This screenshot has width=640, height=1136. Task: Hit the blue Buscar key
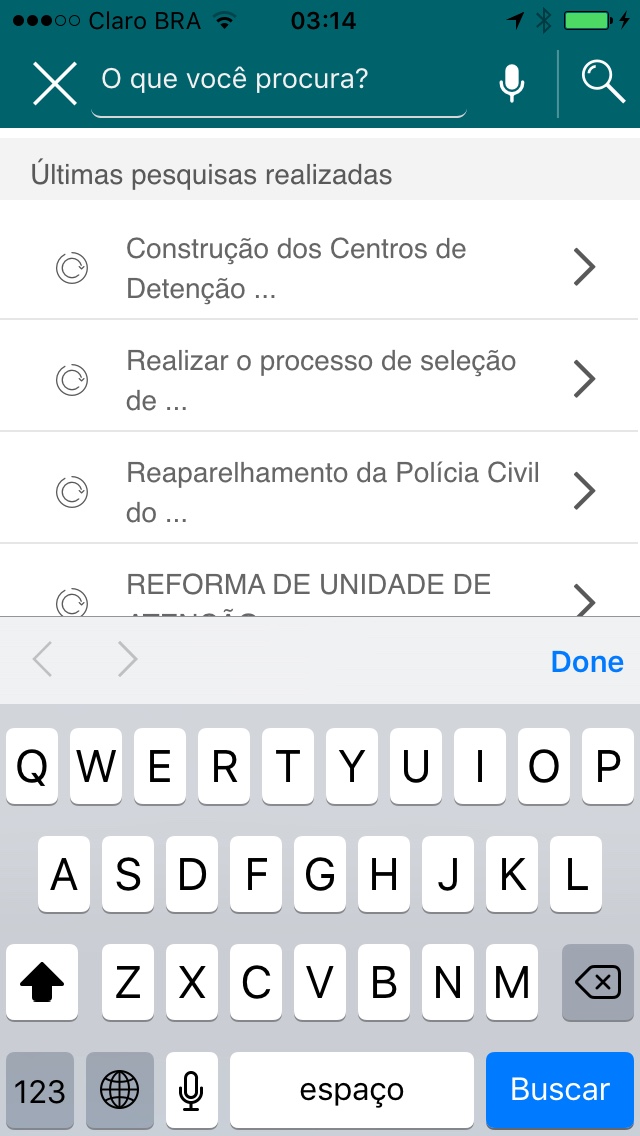coord(559,1089)
